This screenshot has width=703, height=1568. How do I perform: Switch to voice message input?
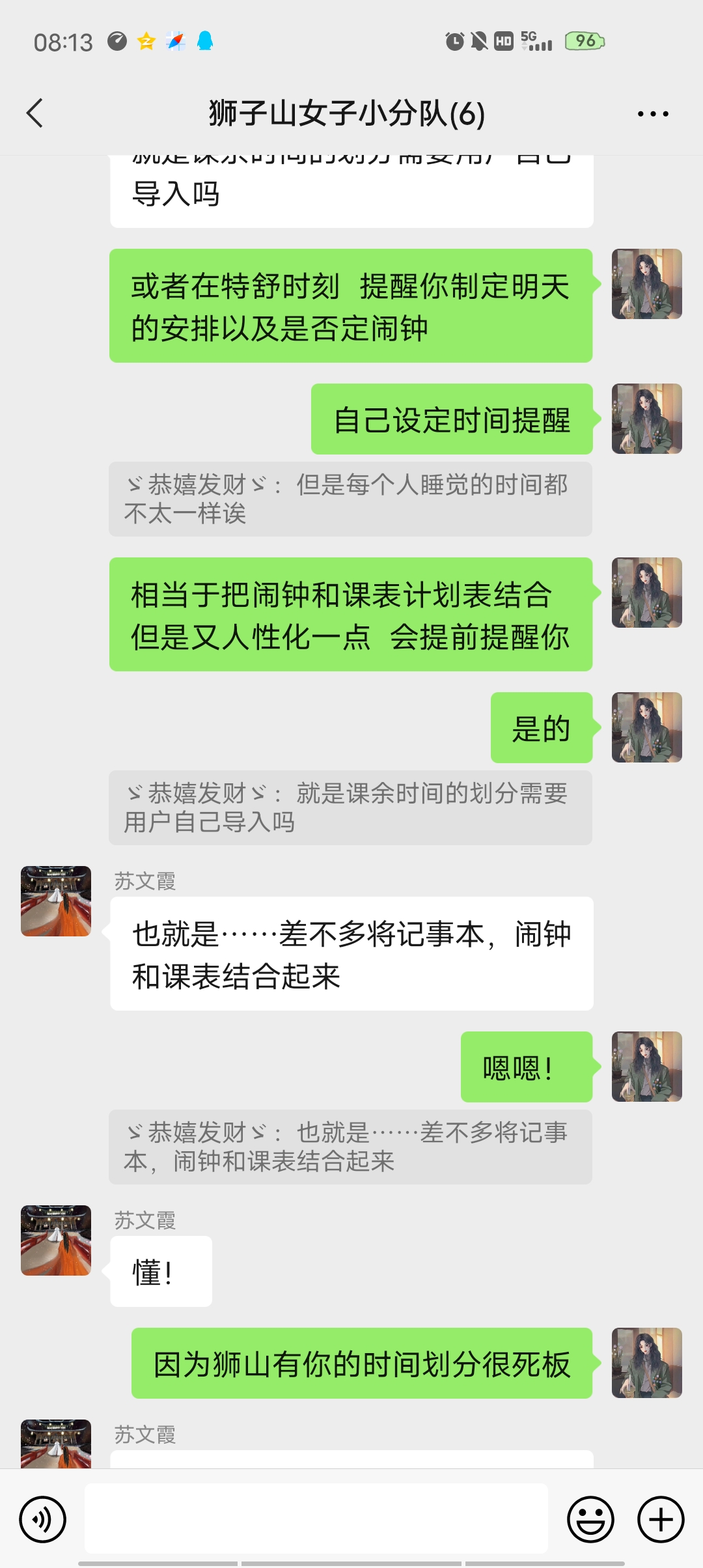43,1520
